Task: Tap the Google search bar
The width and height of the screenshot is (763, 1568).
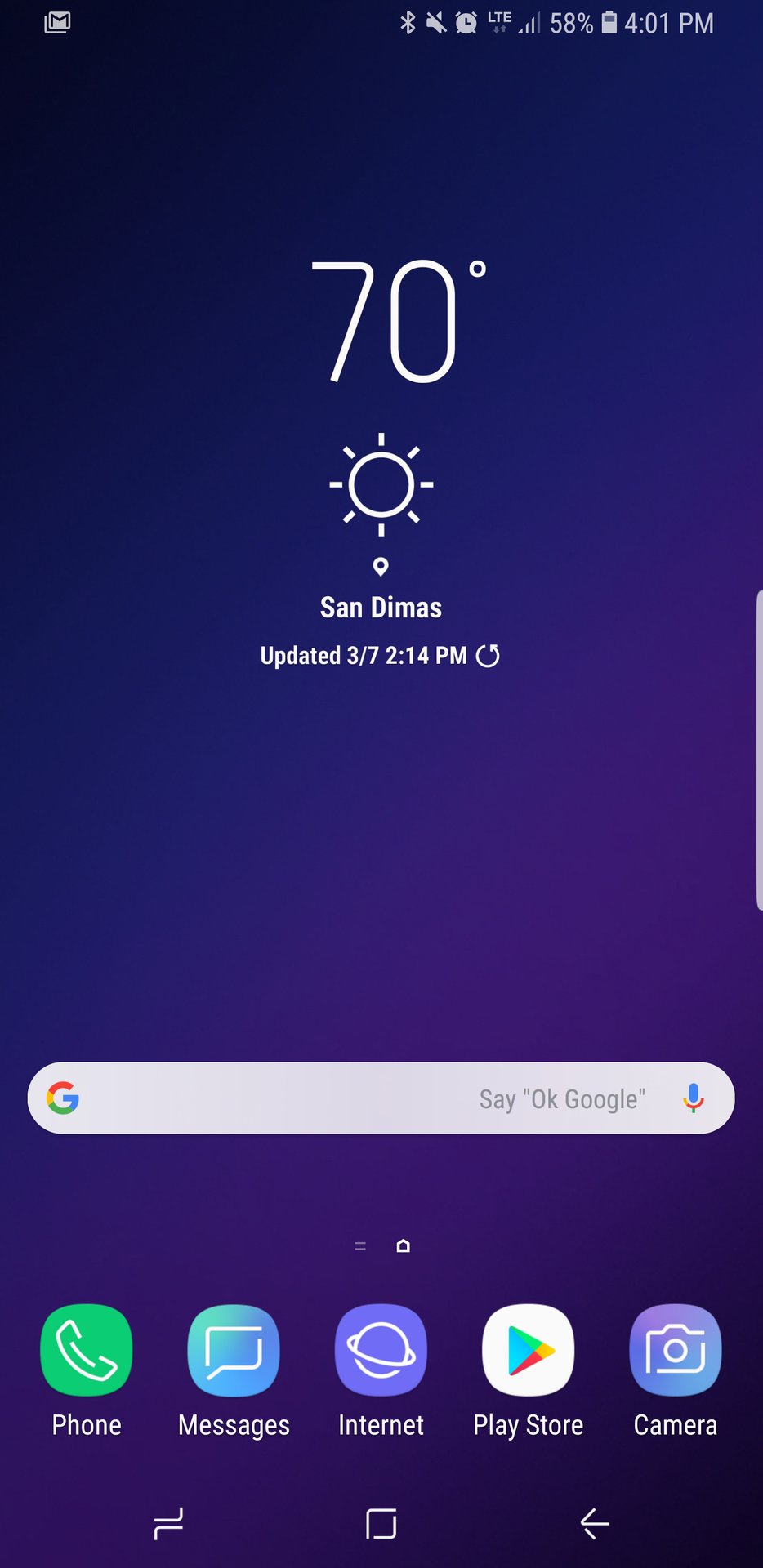Action: pos(327,1098)
